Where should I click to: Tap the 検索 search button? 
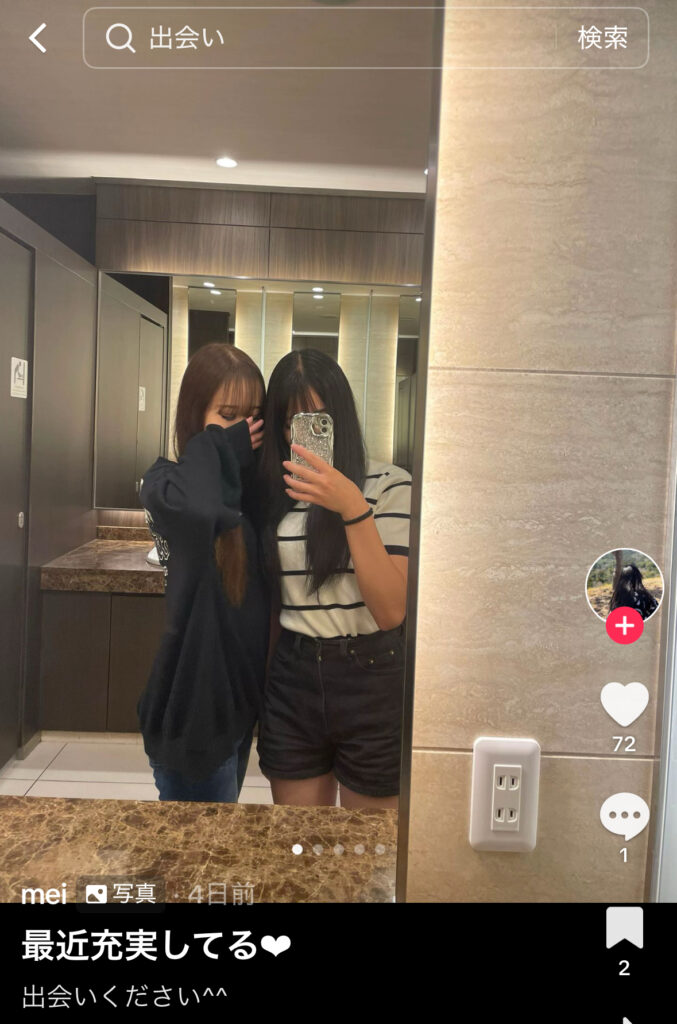[x=602, y=39]
